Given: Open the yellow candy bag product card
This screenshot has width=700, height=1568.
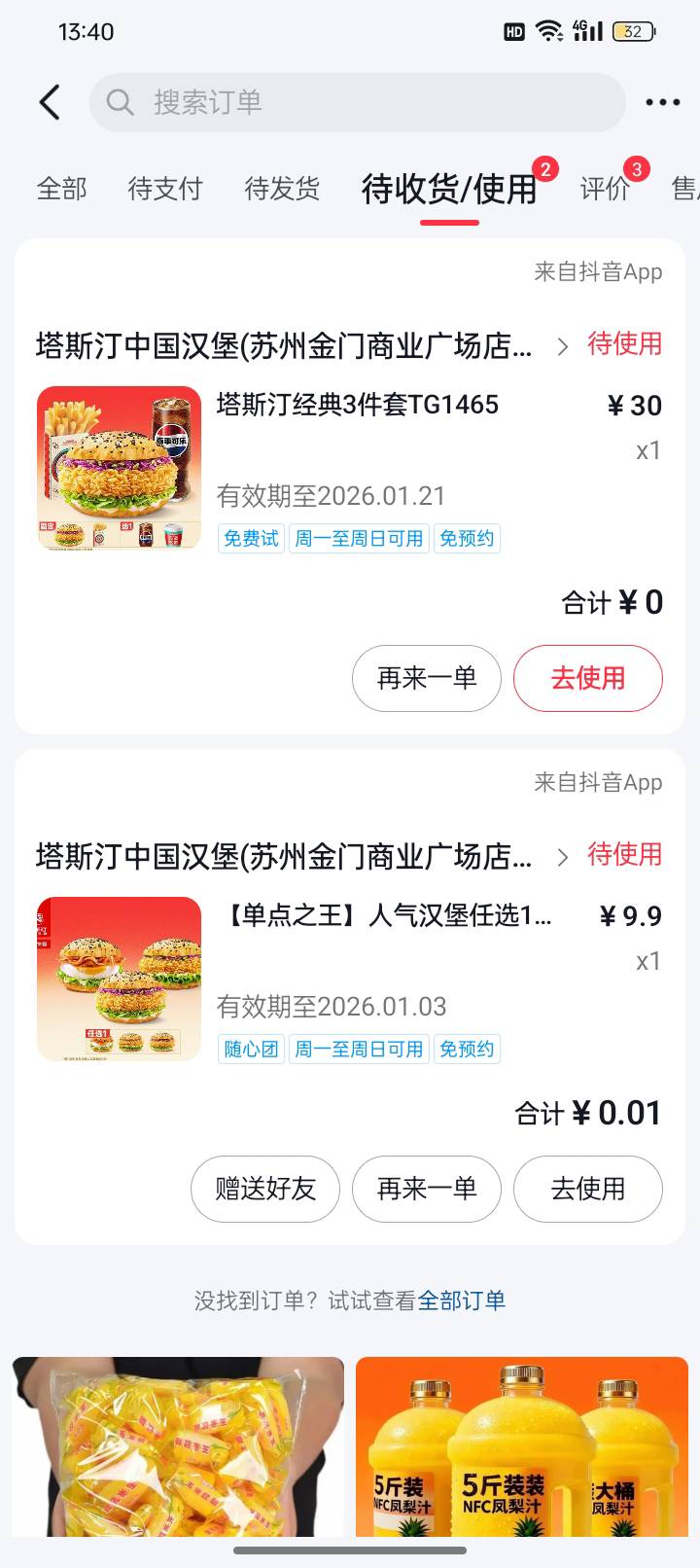Looking at the screenshot, I should (x=179, y=1449).
